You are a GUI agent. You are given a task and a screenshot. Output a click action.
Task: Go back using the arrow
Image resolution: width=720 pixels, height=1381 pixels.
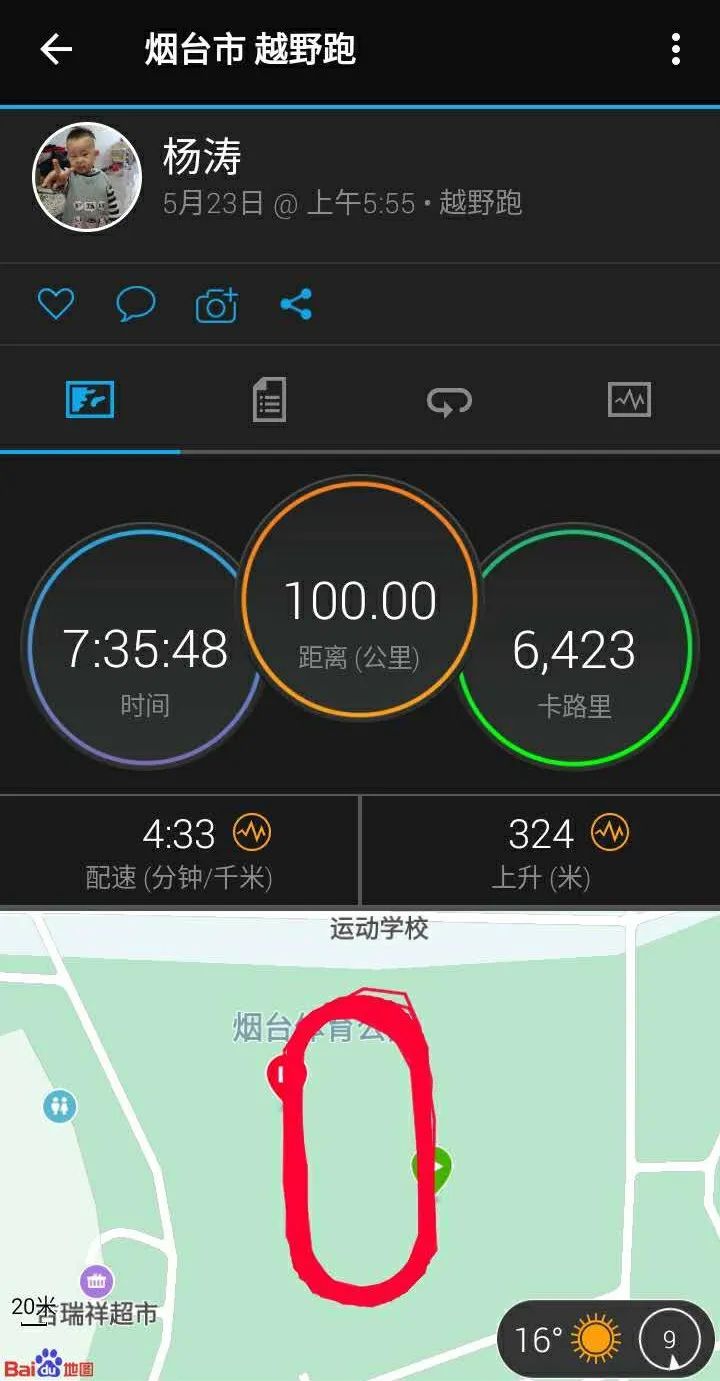coord(56,49)
